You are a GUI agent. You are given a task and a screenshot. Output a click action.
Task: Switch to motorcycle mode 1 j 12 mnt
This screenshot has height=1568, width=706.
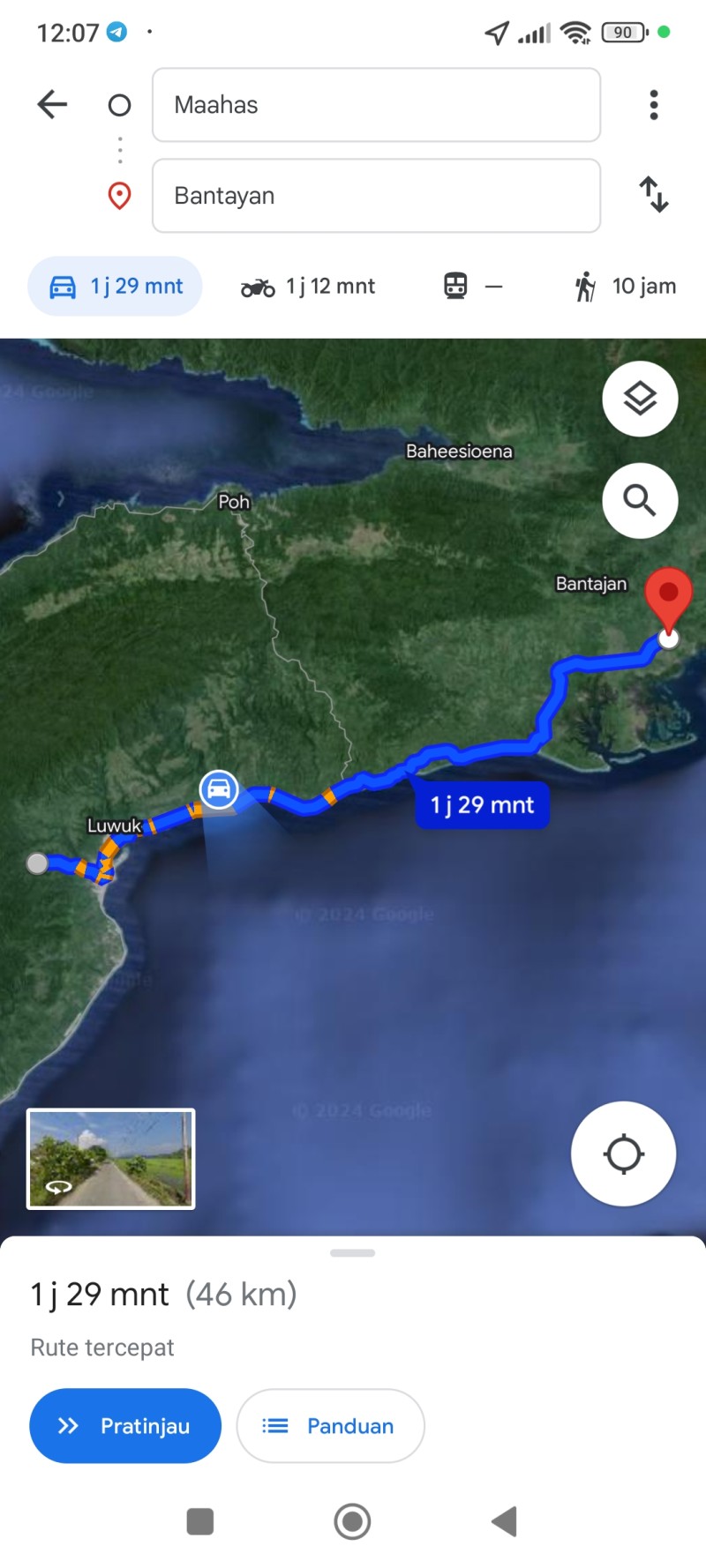tap(308, 287)
